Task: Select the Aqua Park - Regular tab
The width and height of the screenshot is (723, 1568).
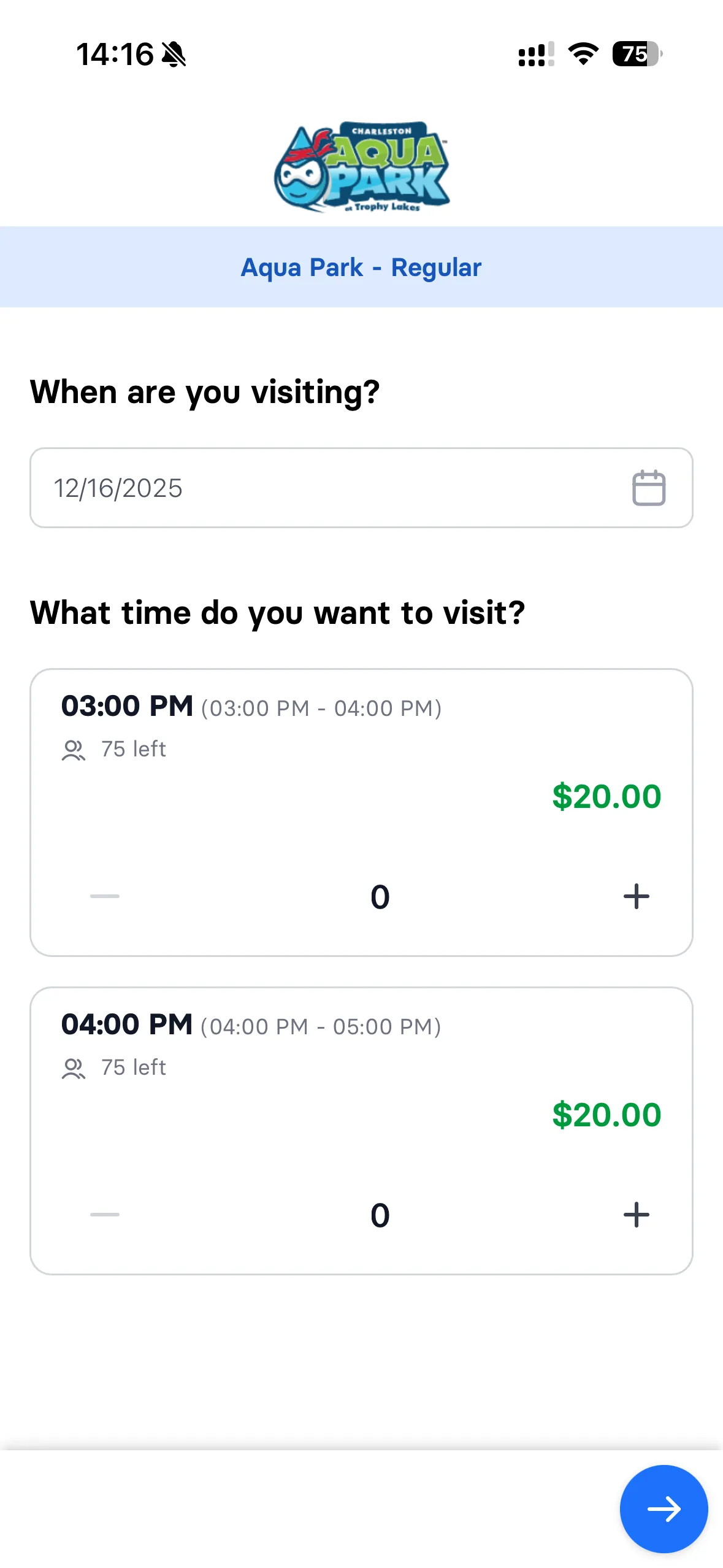Action: [x=361, y=267]
